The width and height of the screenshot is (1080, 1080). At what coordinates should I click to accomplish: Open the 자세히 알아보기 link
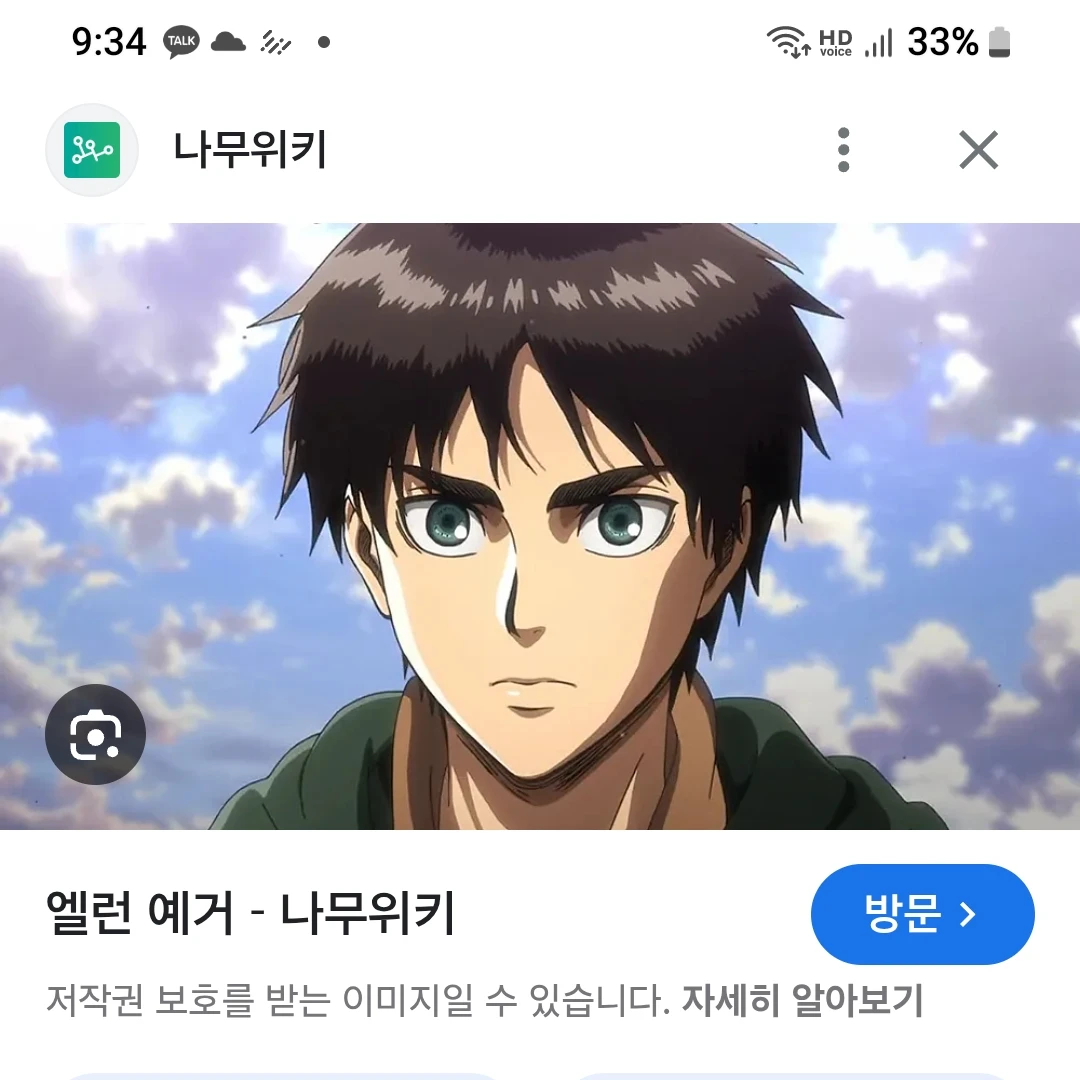pyautogui.click(x=802, y=1000)
